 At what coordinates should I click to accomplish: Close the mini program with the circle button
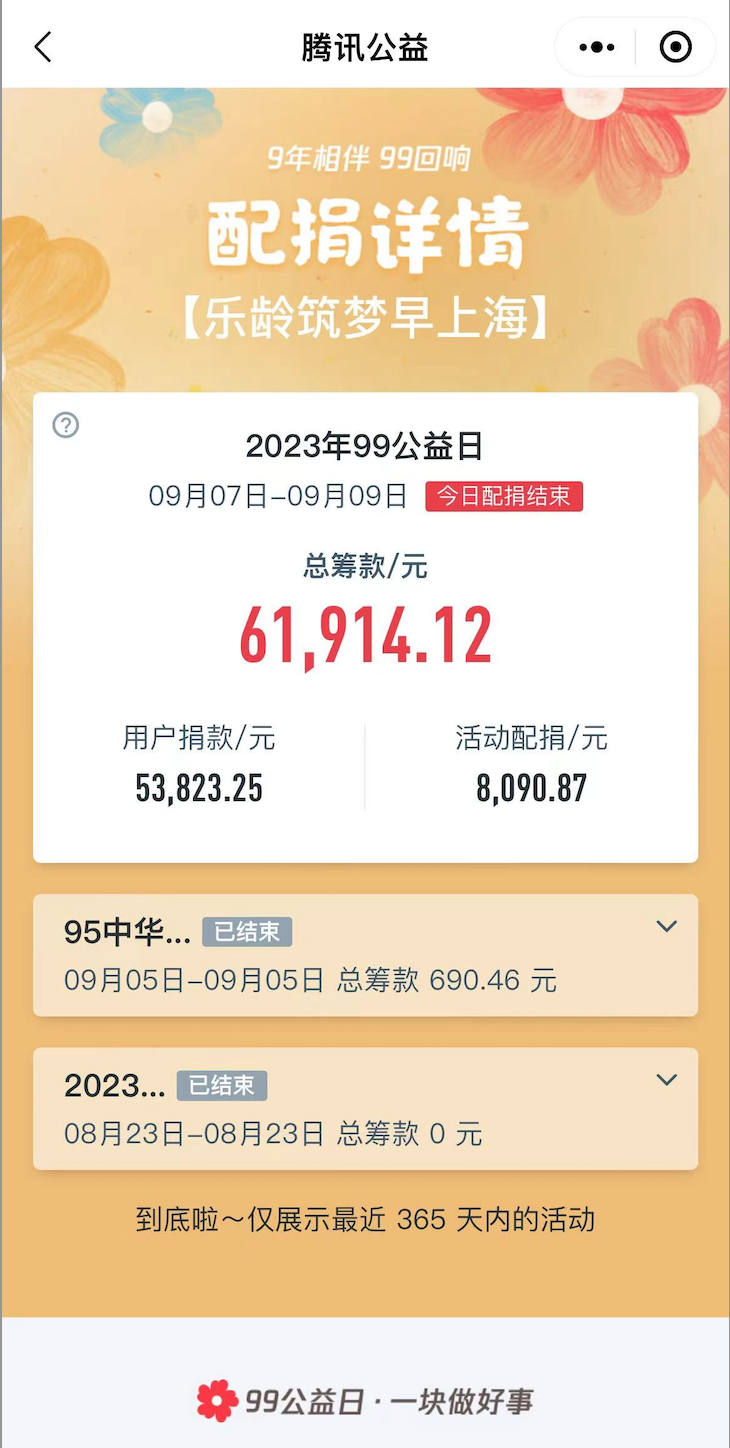pyautogui.click(x=676, y=47)
